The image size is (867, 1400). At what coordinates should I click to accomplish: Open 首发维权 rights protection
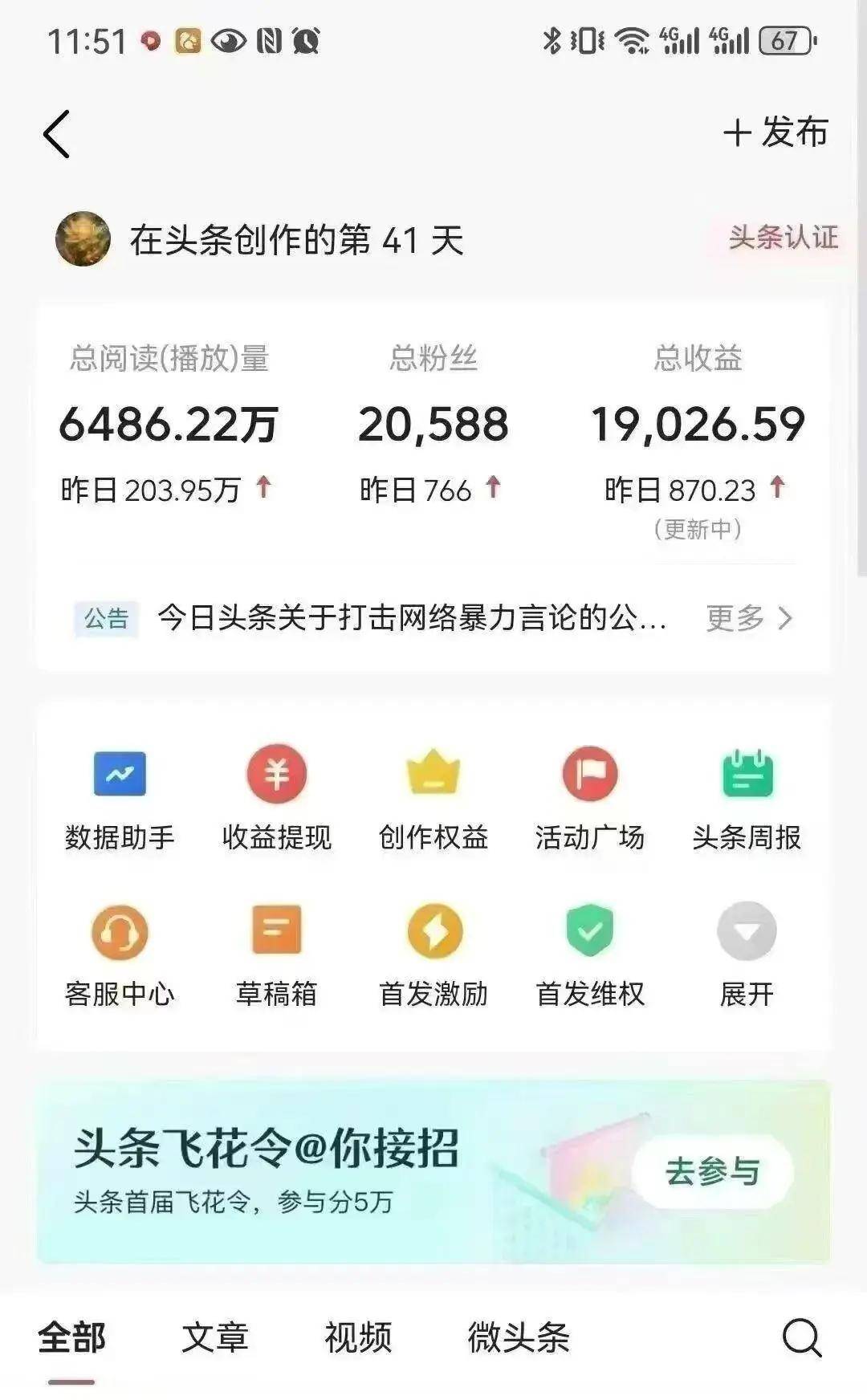pyautogui.click(x=590, y=951)
